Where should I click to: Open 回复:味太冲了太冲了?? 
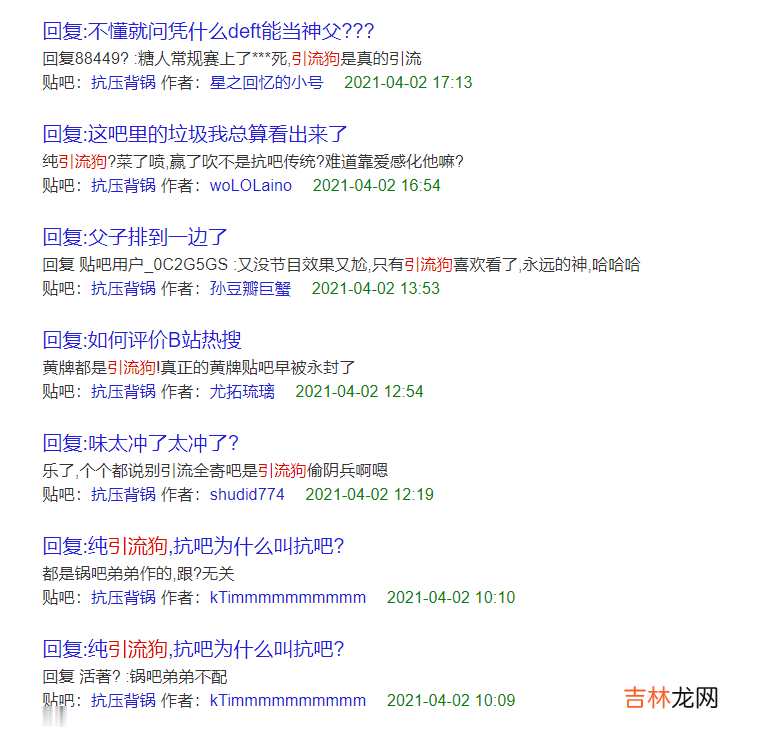pos(140,443)
